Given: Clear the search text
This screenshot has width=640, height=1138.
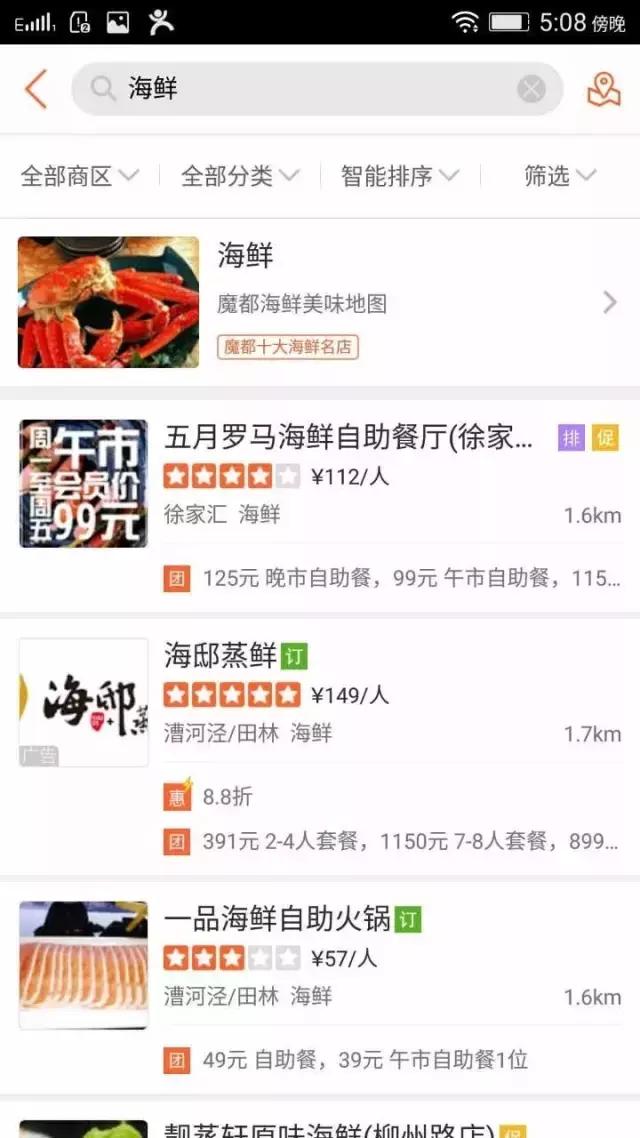Looking at the screenshot, I should [531, 89].
